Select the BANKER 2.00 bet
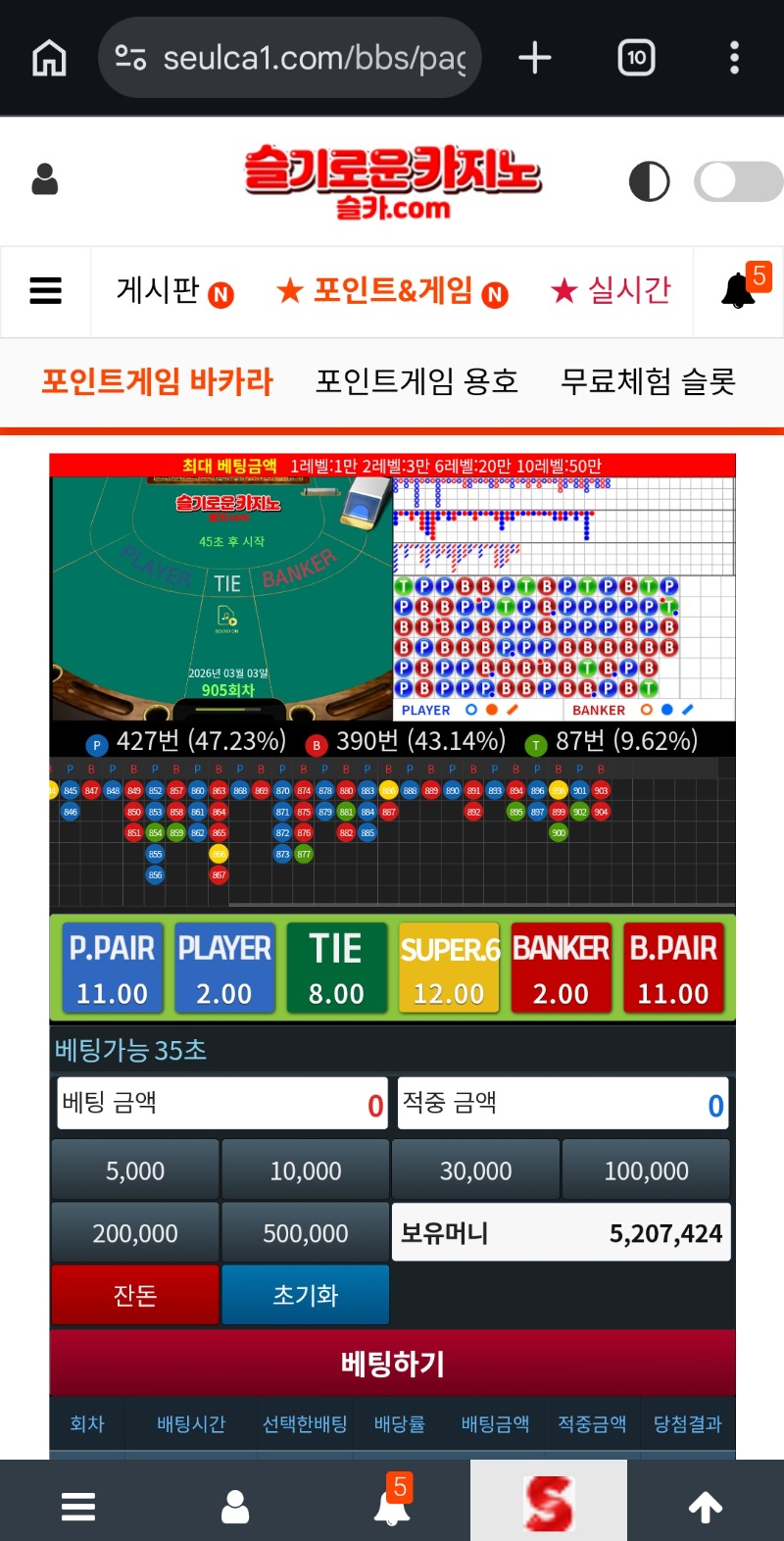 pyautogui.click(x=561, y=969)
